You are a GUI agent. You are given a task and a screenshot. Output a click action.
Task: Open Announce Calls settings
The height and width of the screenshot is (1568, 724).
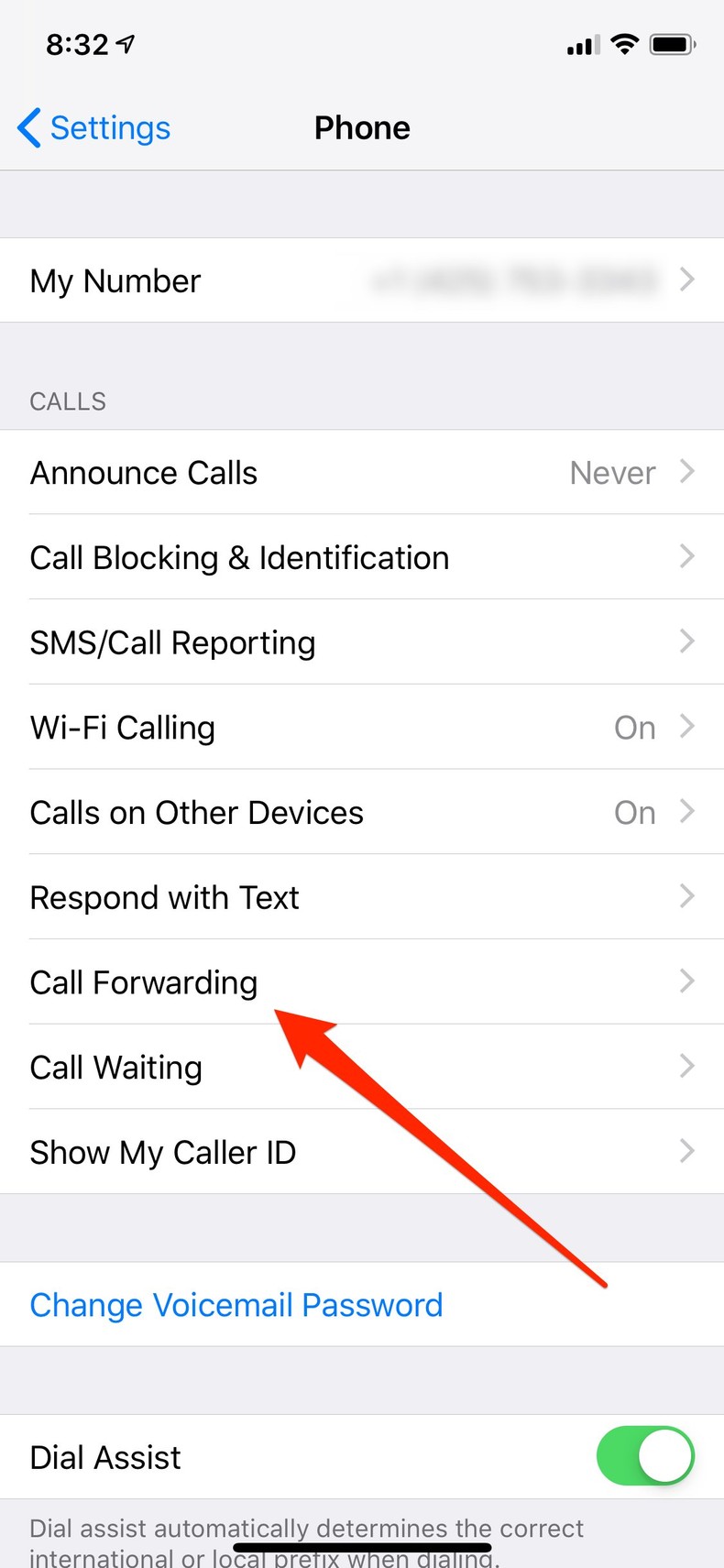[362, 473]
